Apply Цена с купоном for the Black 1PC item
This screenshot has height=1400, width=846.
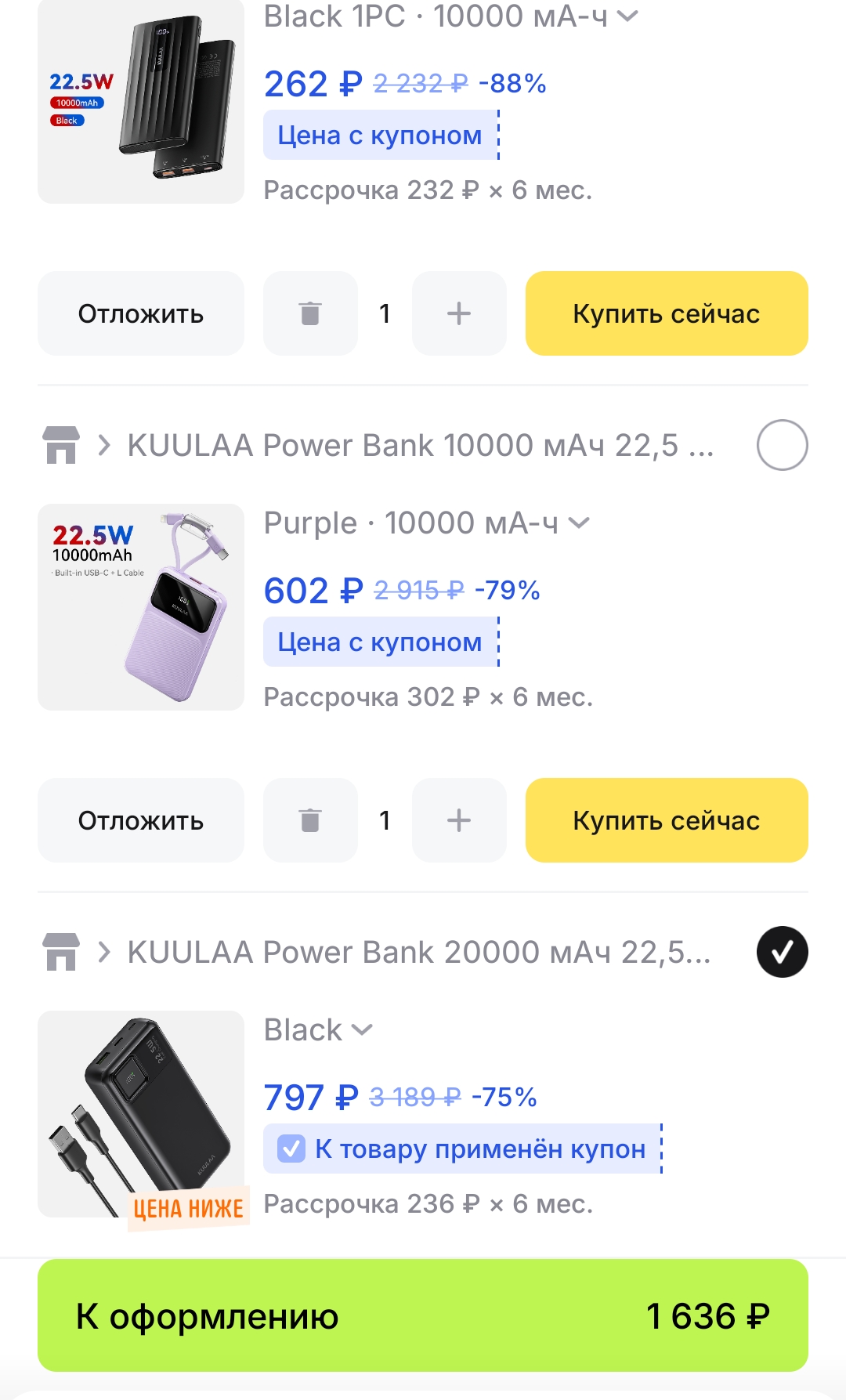pyautogui.click(x=381, y=135)
